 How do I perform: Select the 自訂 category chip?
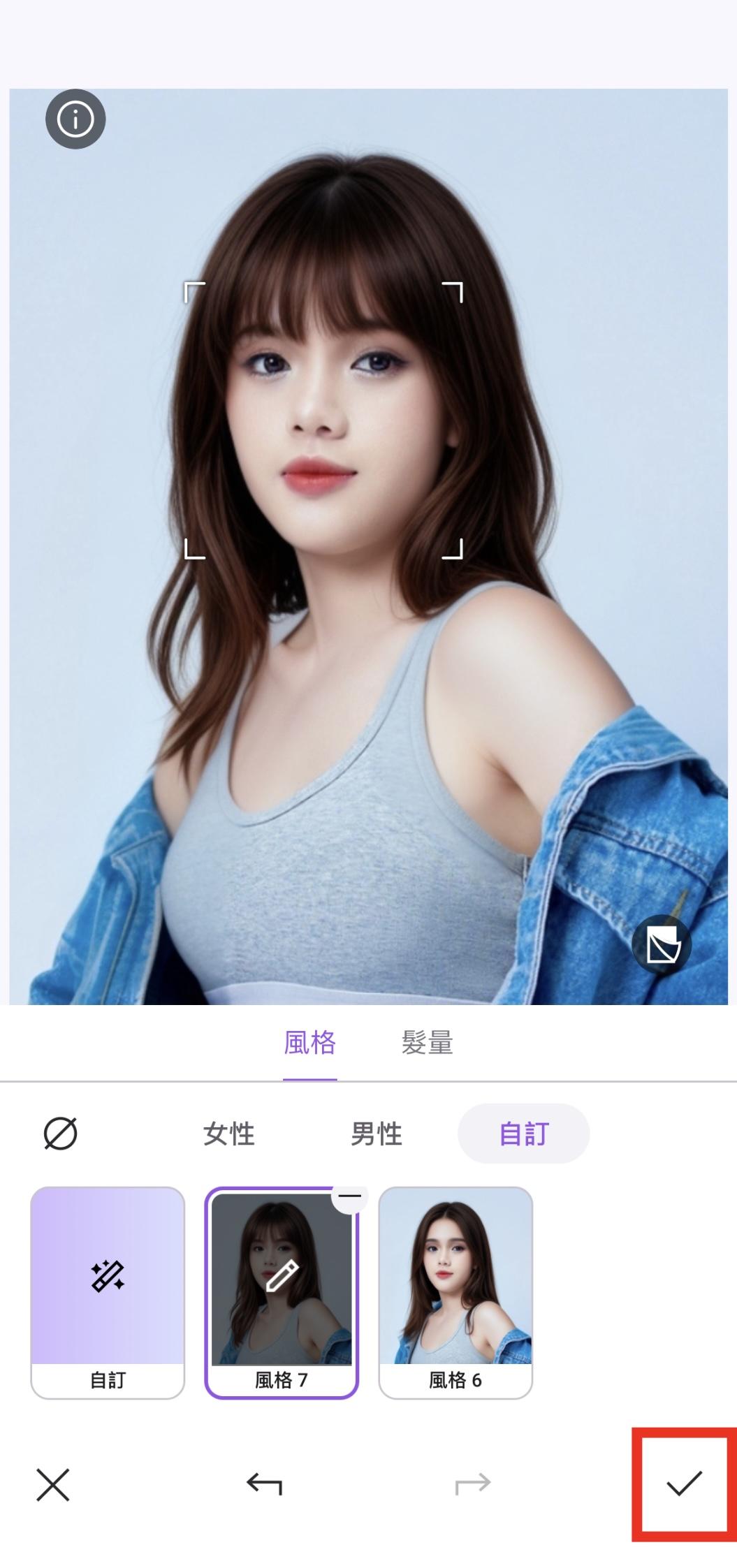point(523,1134)
